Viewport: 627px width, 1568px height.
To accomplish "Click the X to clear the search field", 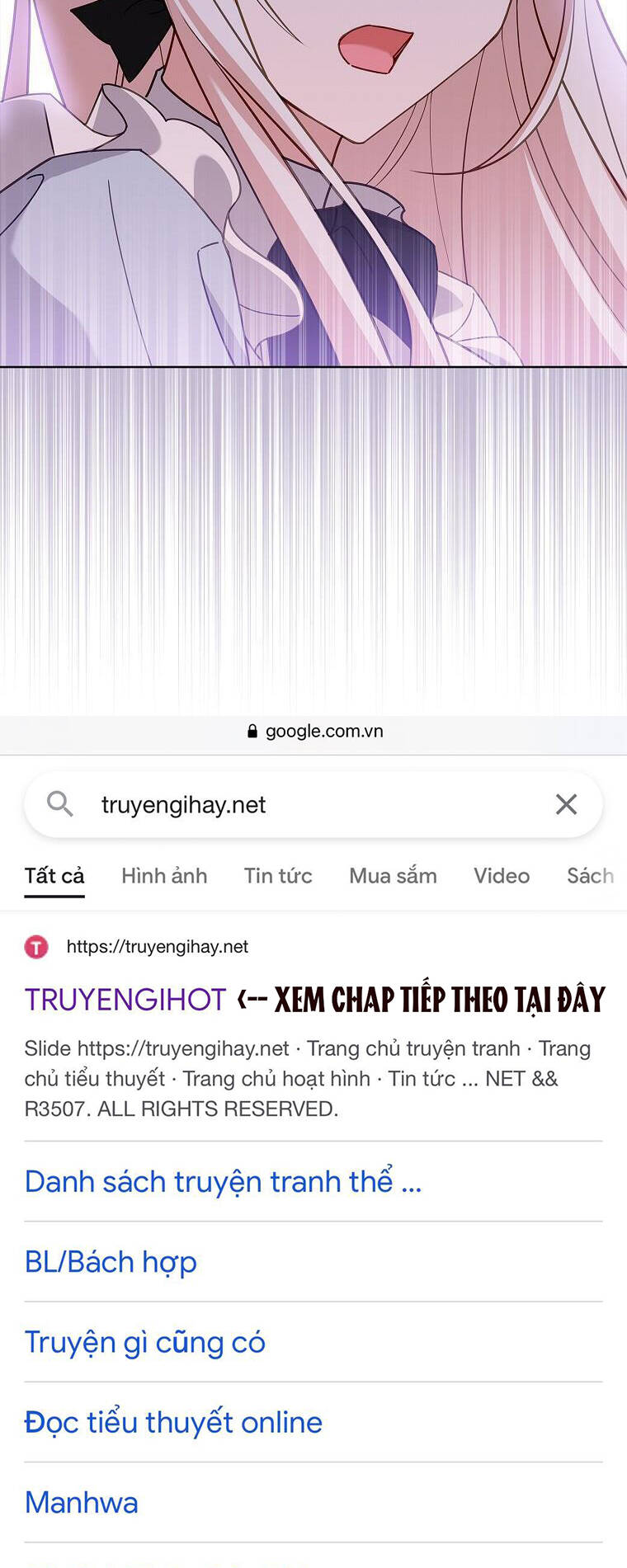I will [x=566, y=804].
